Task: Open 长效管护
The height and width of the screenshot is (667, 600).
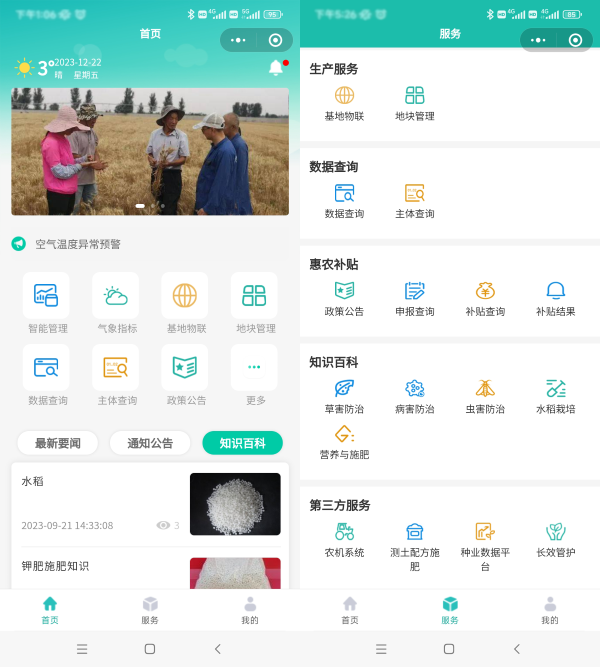Action: click(x=555, y=538)
